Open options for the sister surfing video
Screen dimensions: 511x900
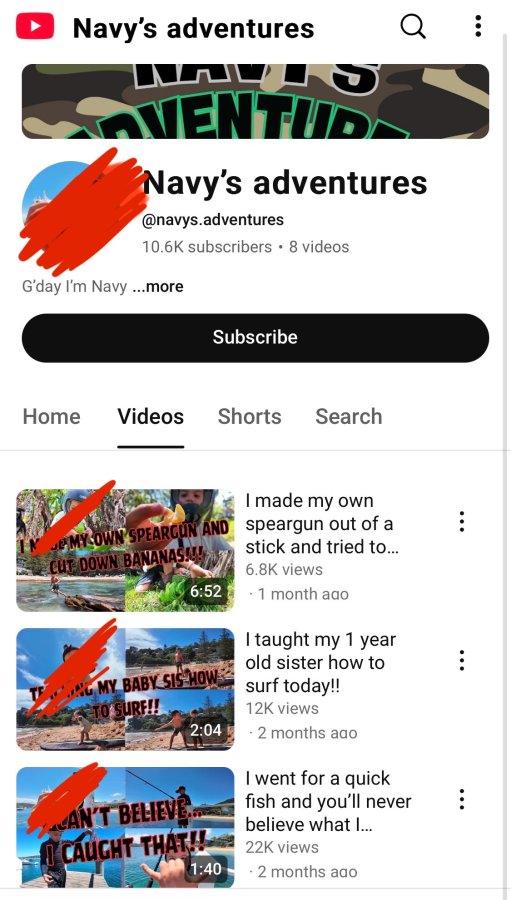tap(462, 660)
